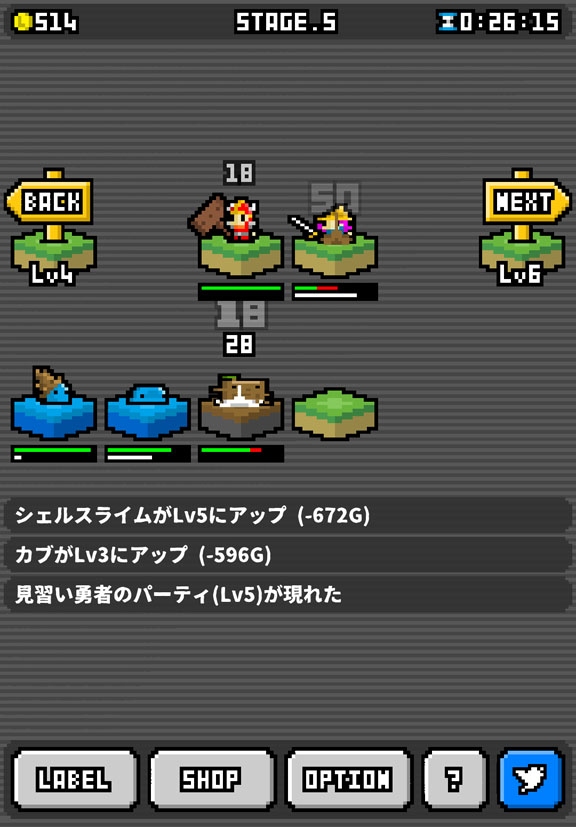Select the shell slime on water tile
This screenshot has height=827, width=576.
click(x=53, y=403)
